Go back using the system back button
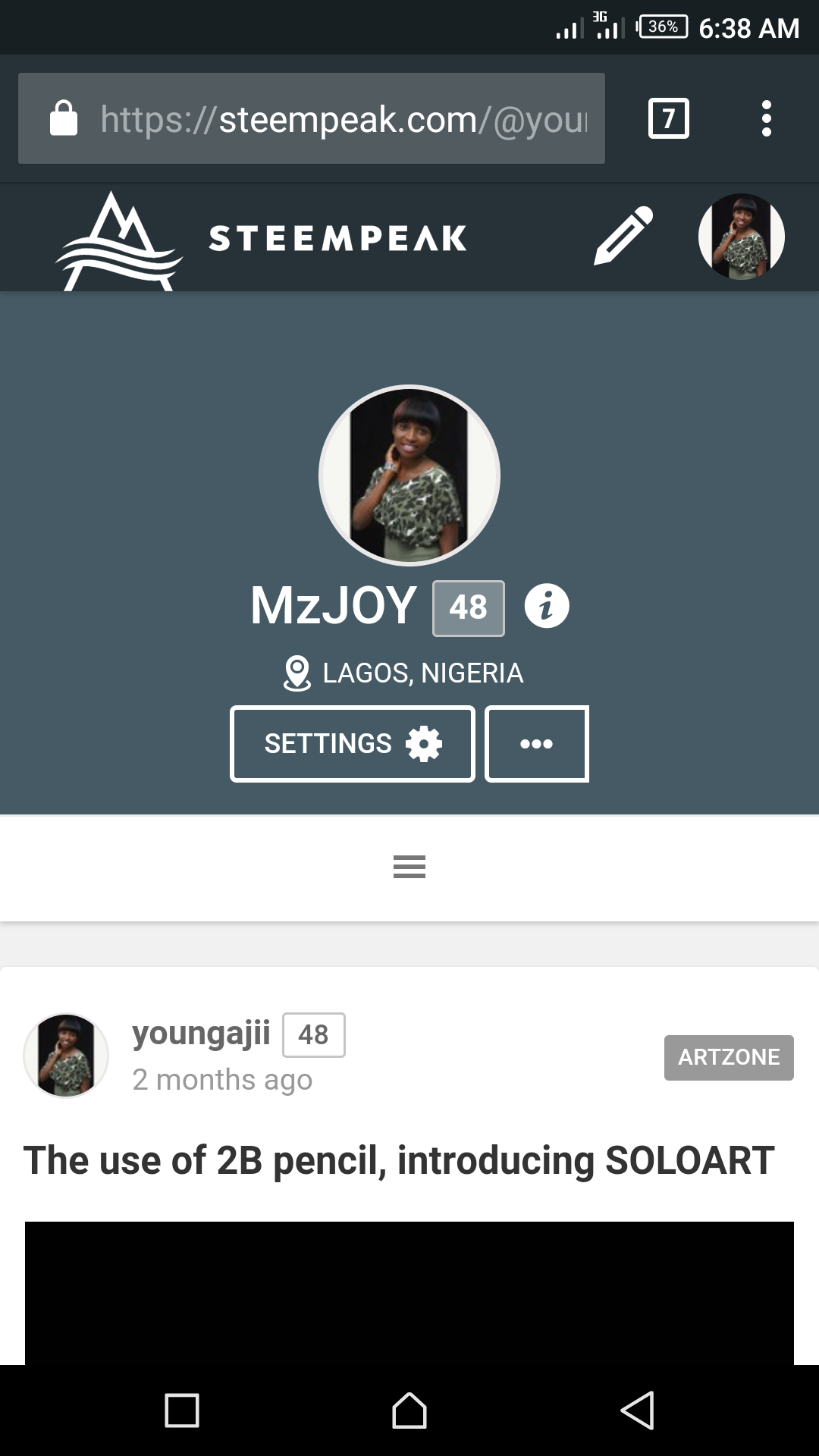Viewport: 819px width, 1456px height. [637, 1410]
